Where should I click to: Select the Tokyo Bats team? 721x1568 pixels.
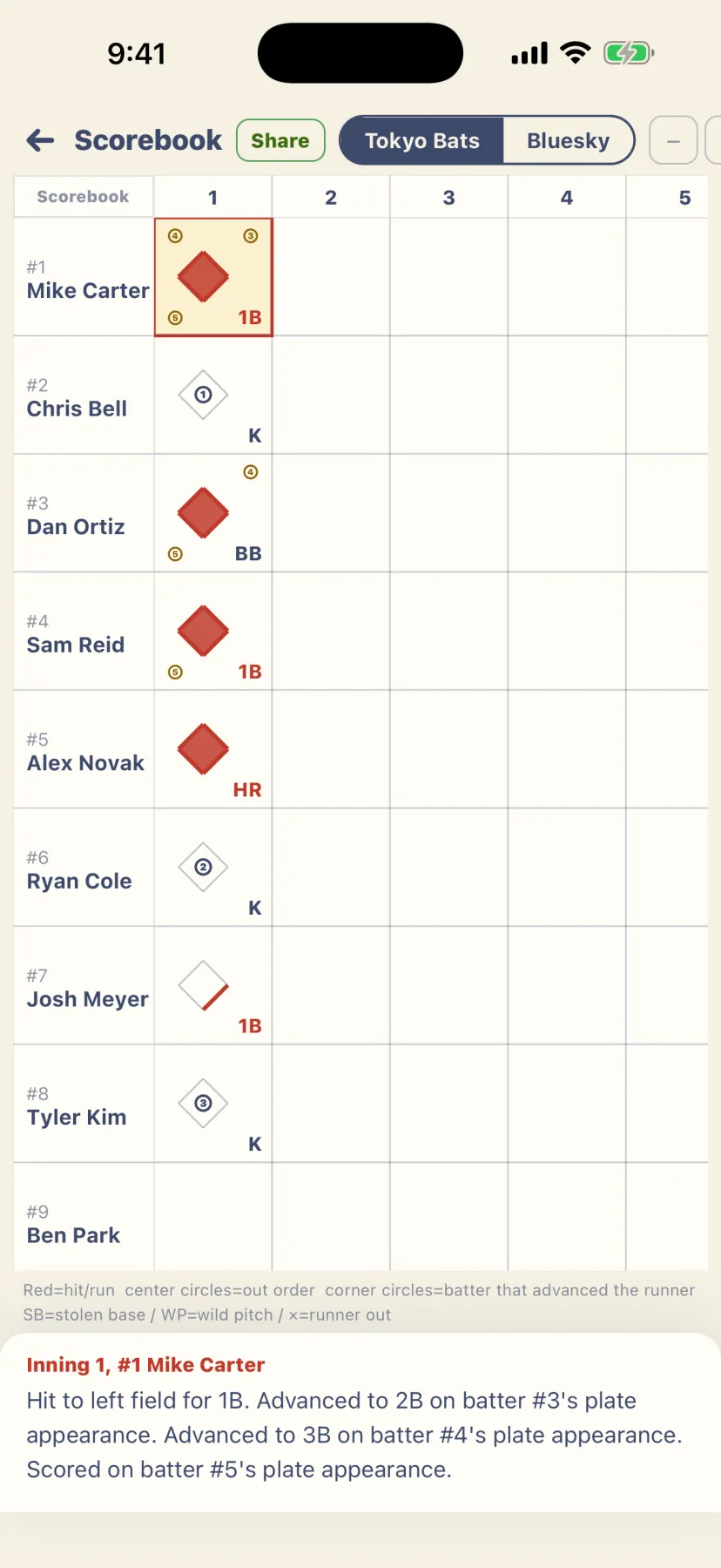[421, 140]
